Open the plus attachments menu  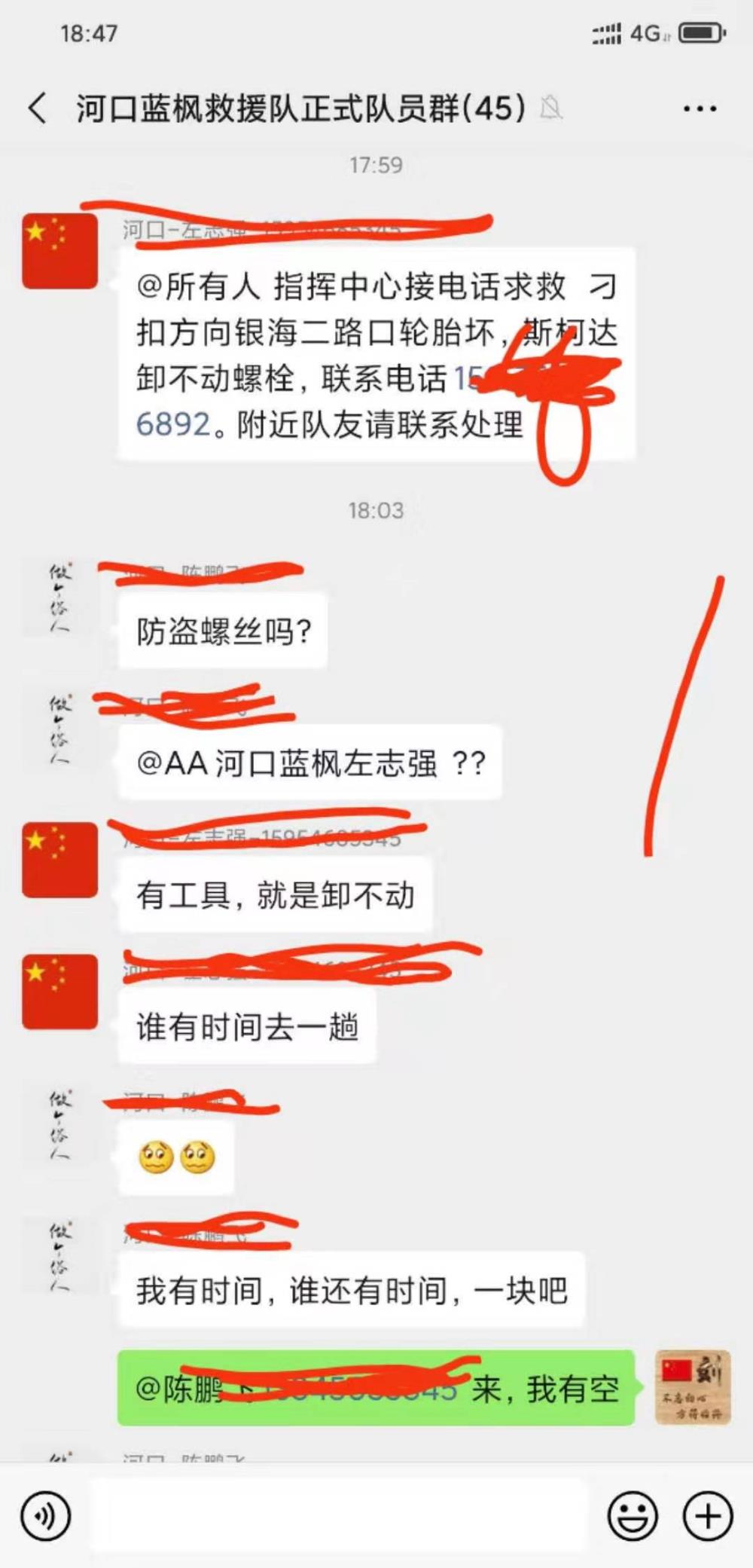click(707, 1516)
